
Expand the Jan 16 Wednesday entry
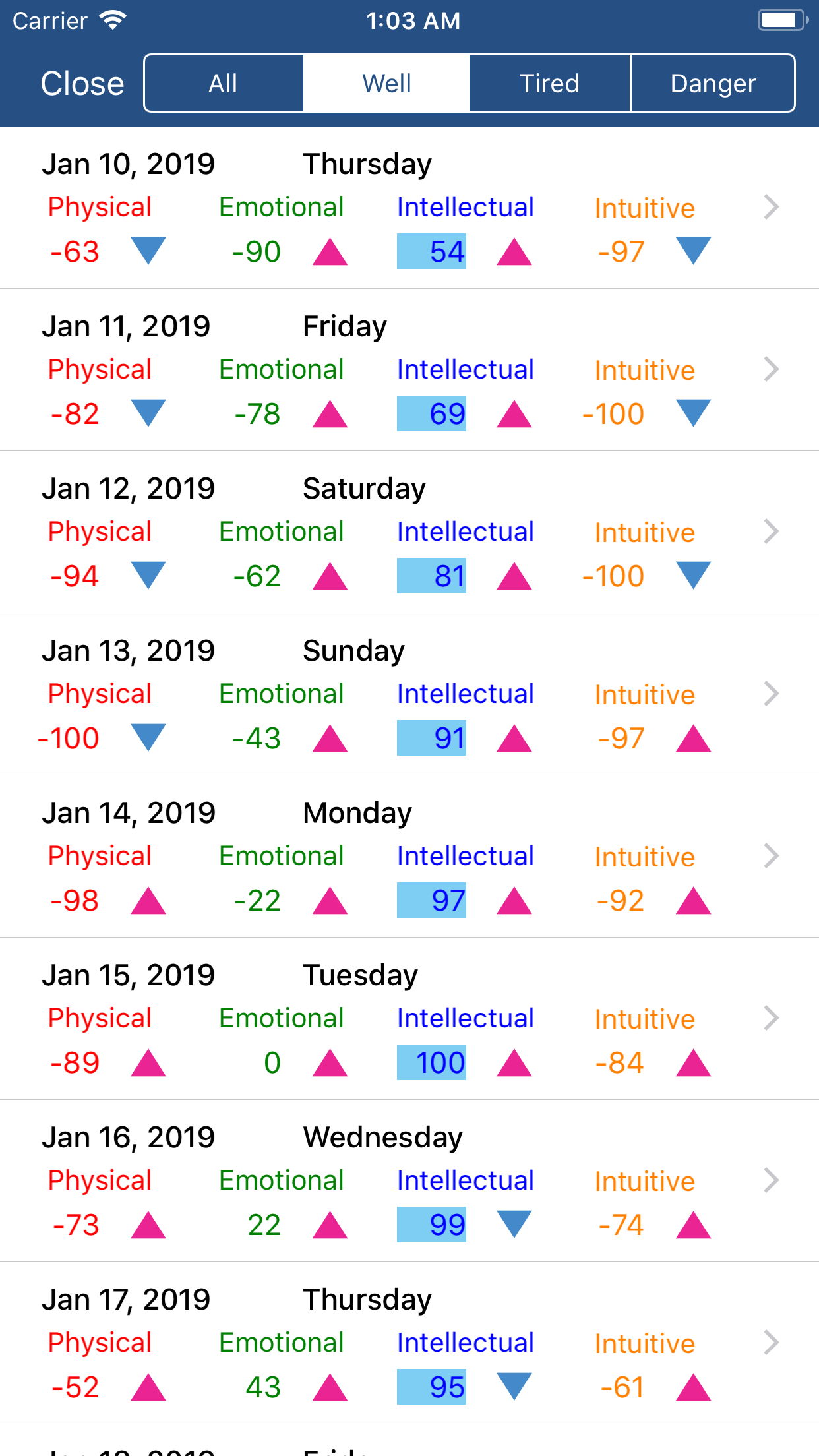(771, 1181)
